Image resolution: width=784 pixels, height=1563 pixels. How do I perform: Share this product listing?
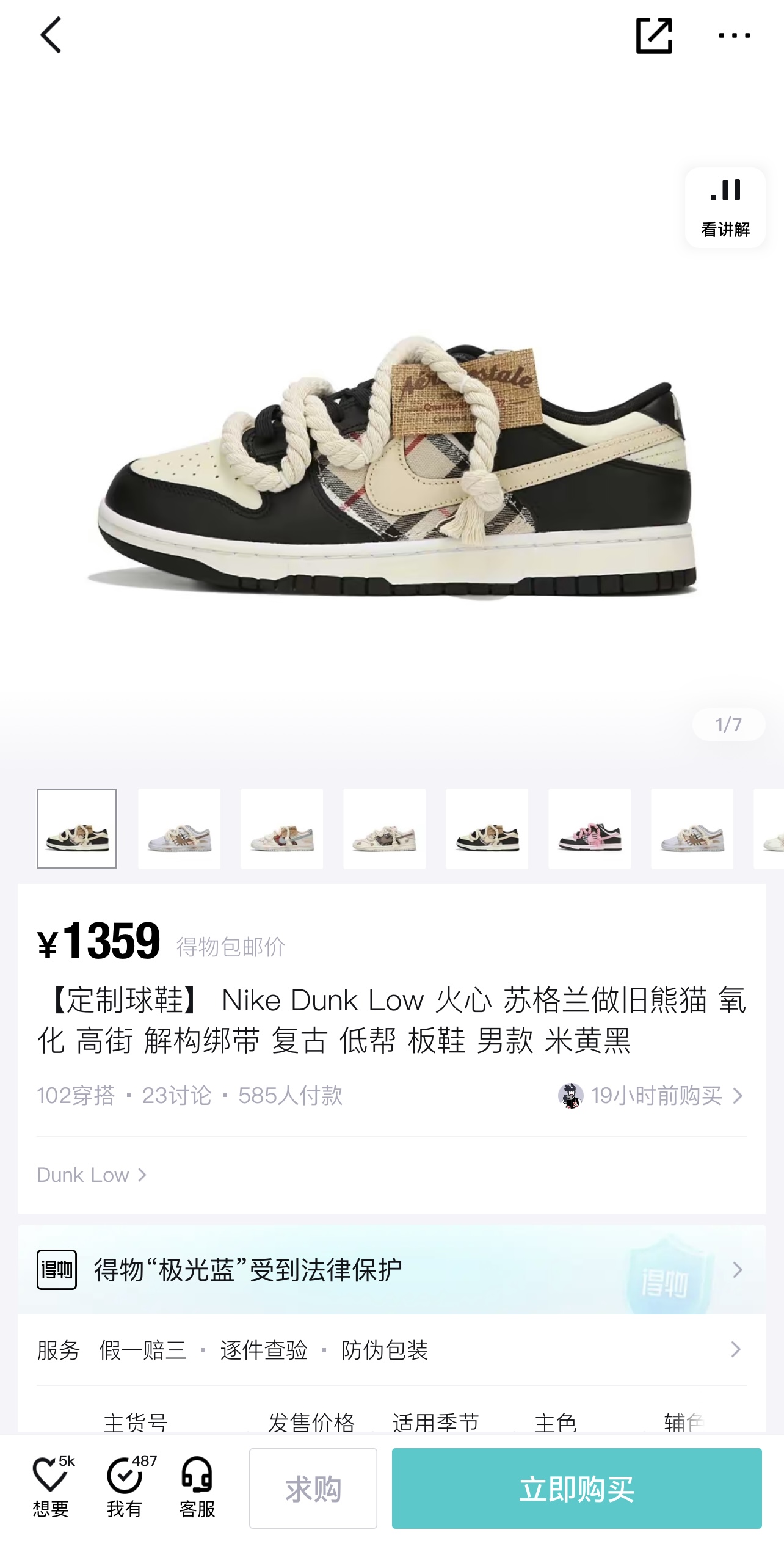[654, 35]
